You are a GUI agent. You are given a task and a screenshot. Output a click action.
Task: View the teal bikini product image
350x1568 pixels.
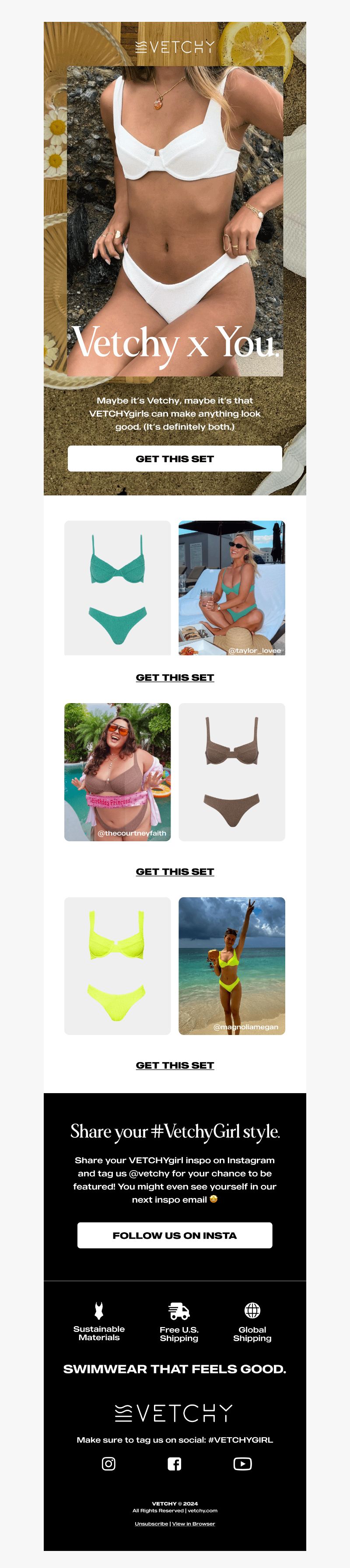[x=118, y=587]
